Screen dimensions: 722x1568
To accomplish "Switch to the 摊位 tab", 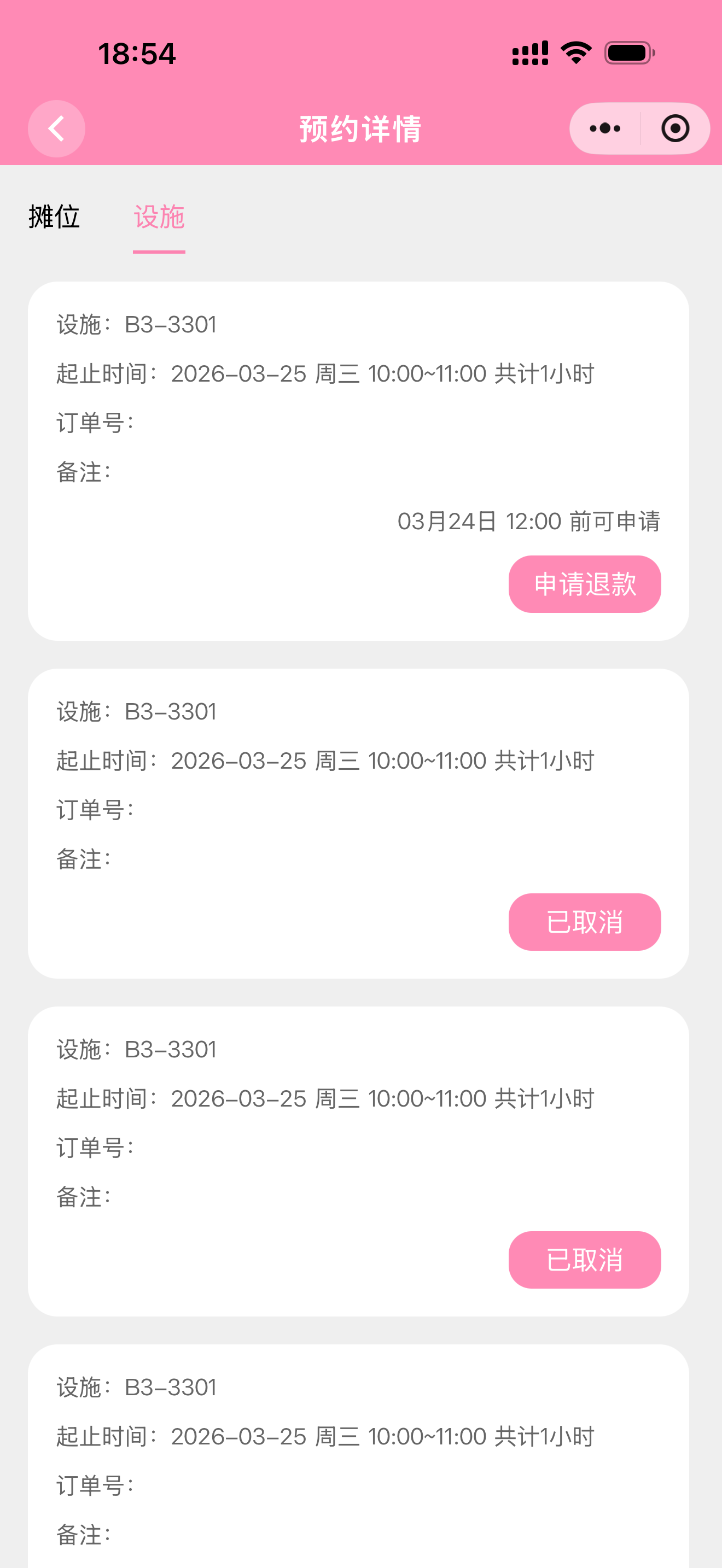I will (54, 217).
